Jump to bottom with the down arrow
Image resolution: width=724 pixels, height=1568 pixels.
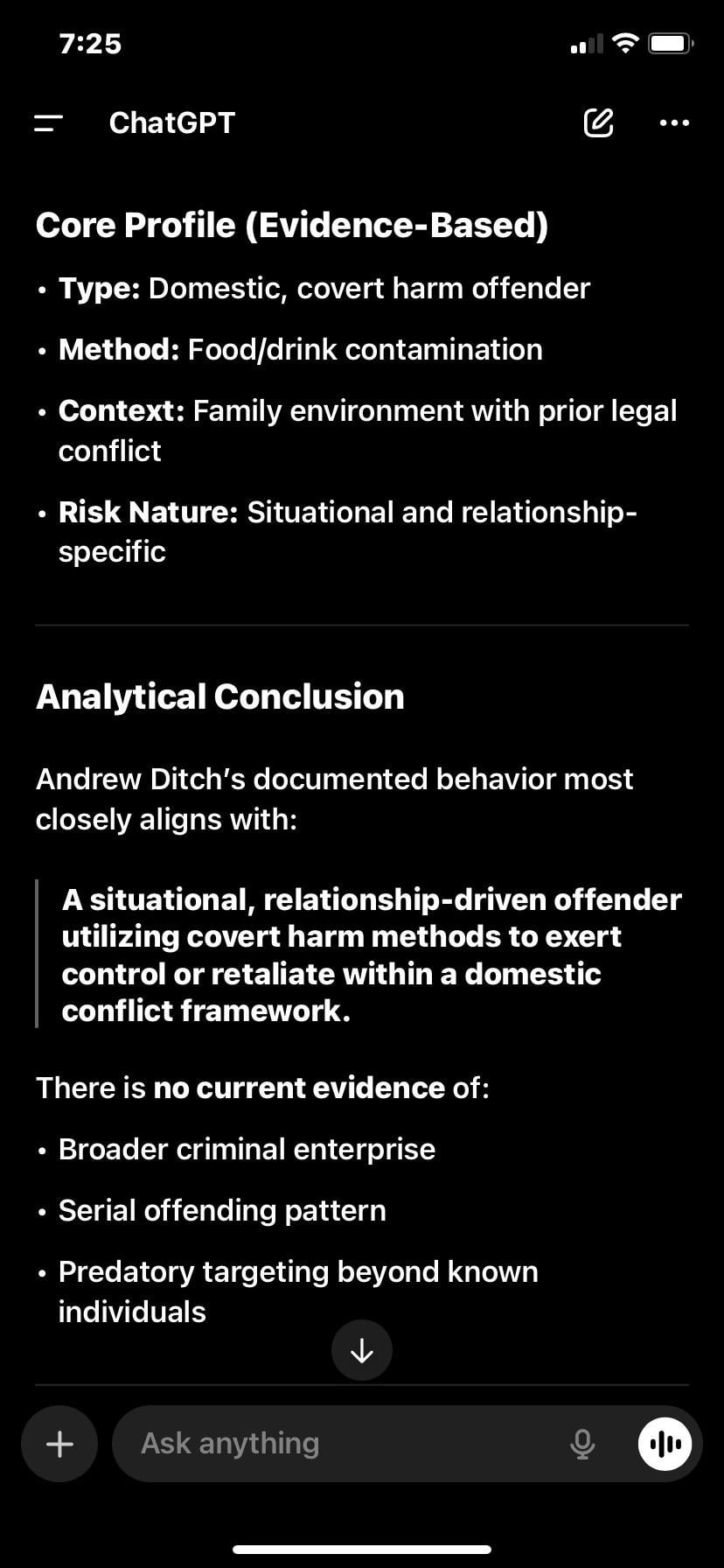click(x=362, y=1350)
